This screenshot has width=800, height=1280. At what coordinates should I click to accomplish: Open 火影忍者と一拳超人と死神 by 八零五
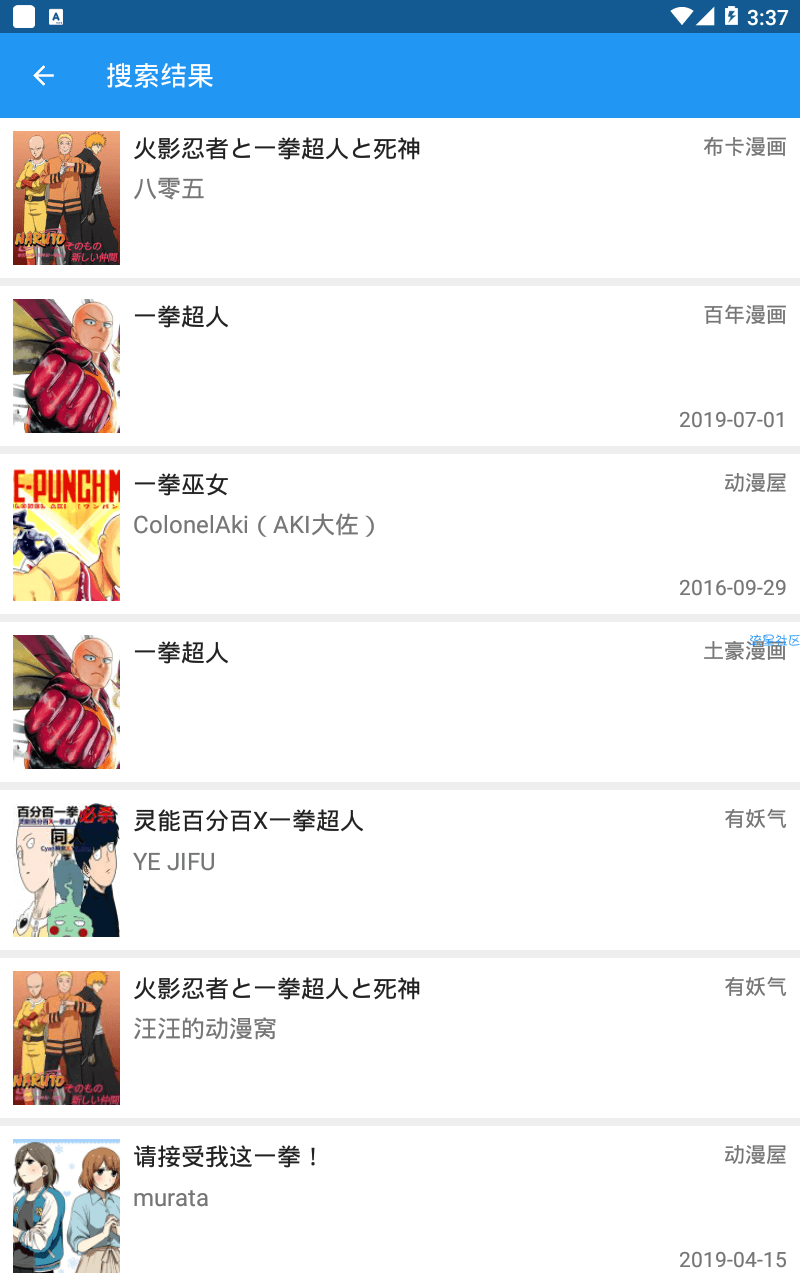point(400,198)
